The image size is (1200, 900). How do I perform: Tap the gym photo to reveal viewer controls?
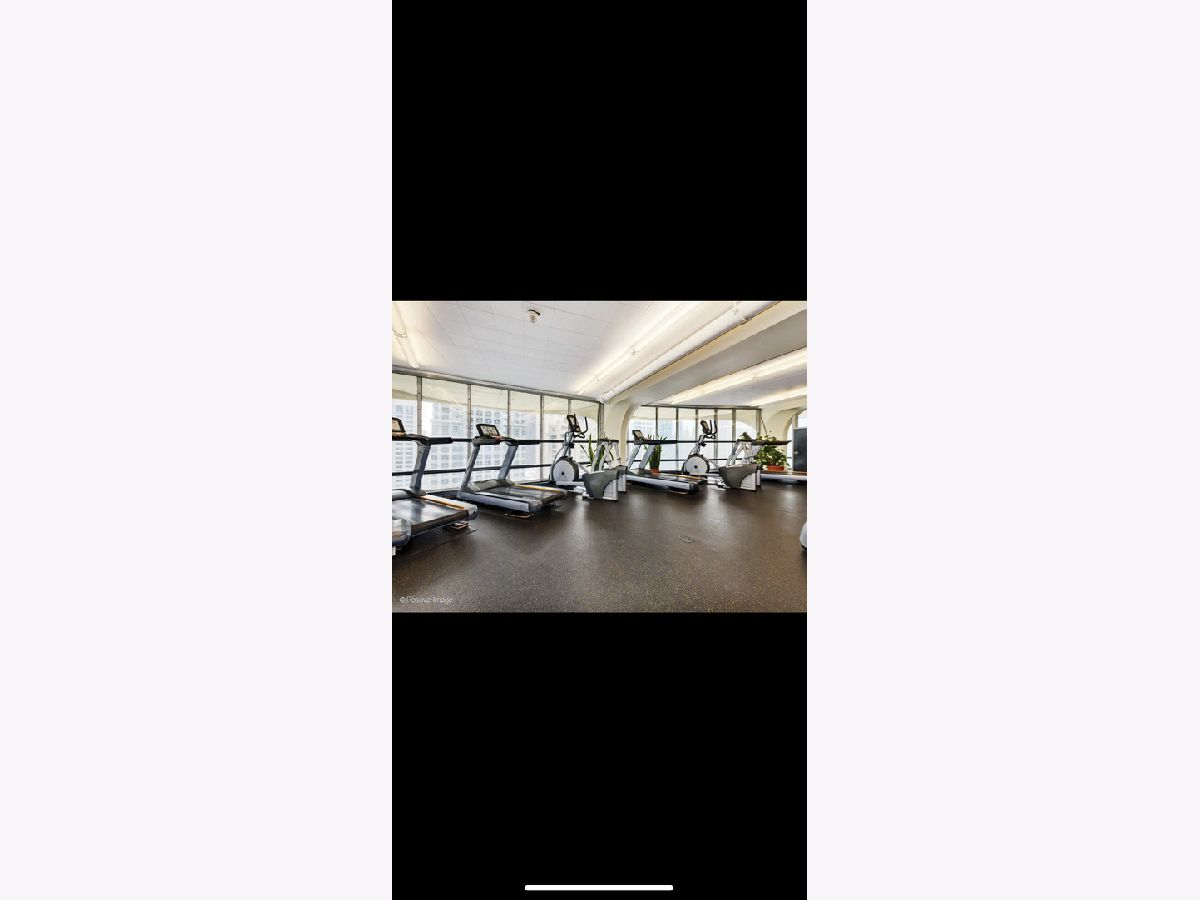coord(599,456)
